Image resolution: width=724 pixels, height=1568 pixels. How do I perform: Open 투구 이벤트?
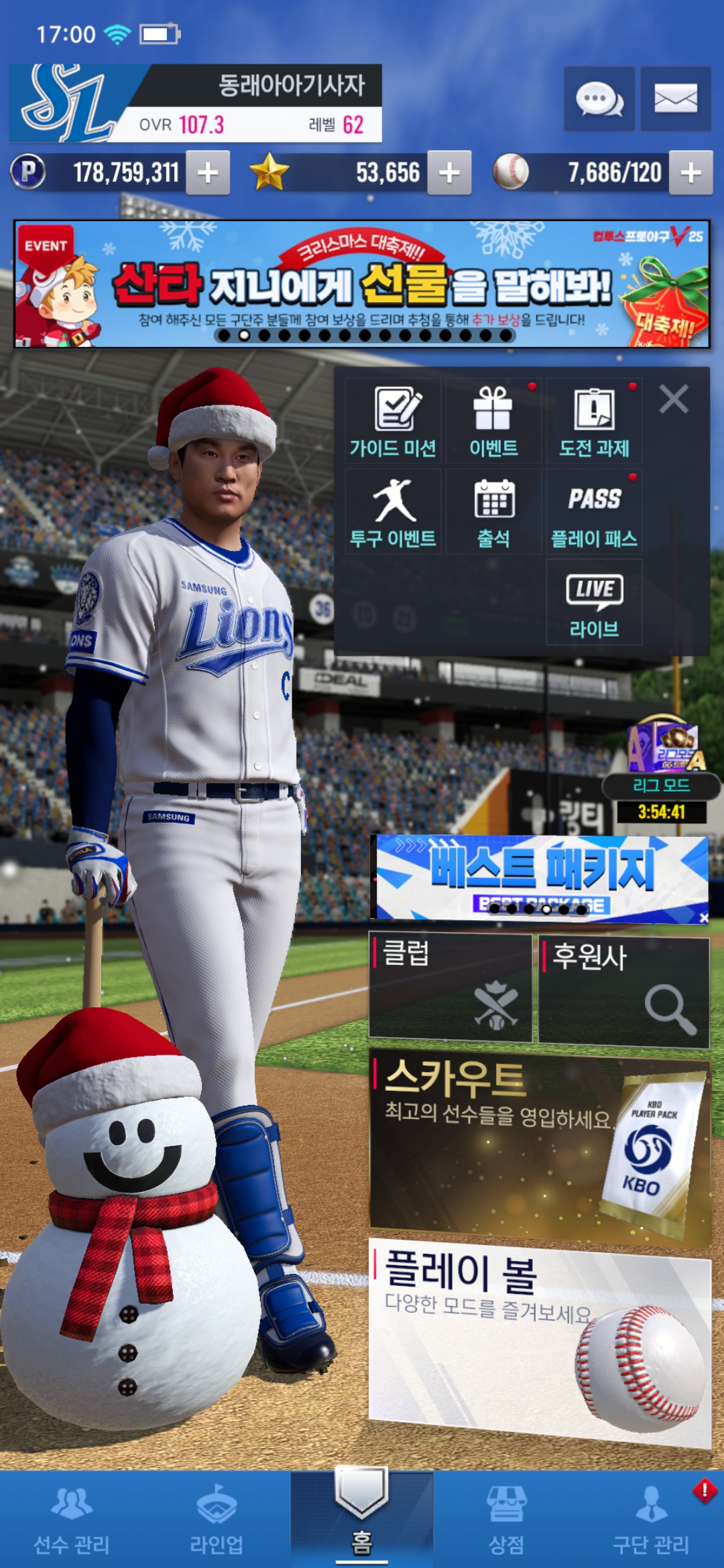click(394, 512)
